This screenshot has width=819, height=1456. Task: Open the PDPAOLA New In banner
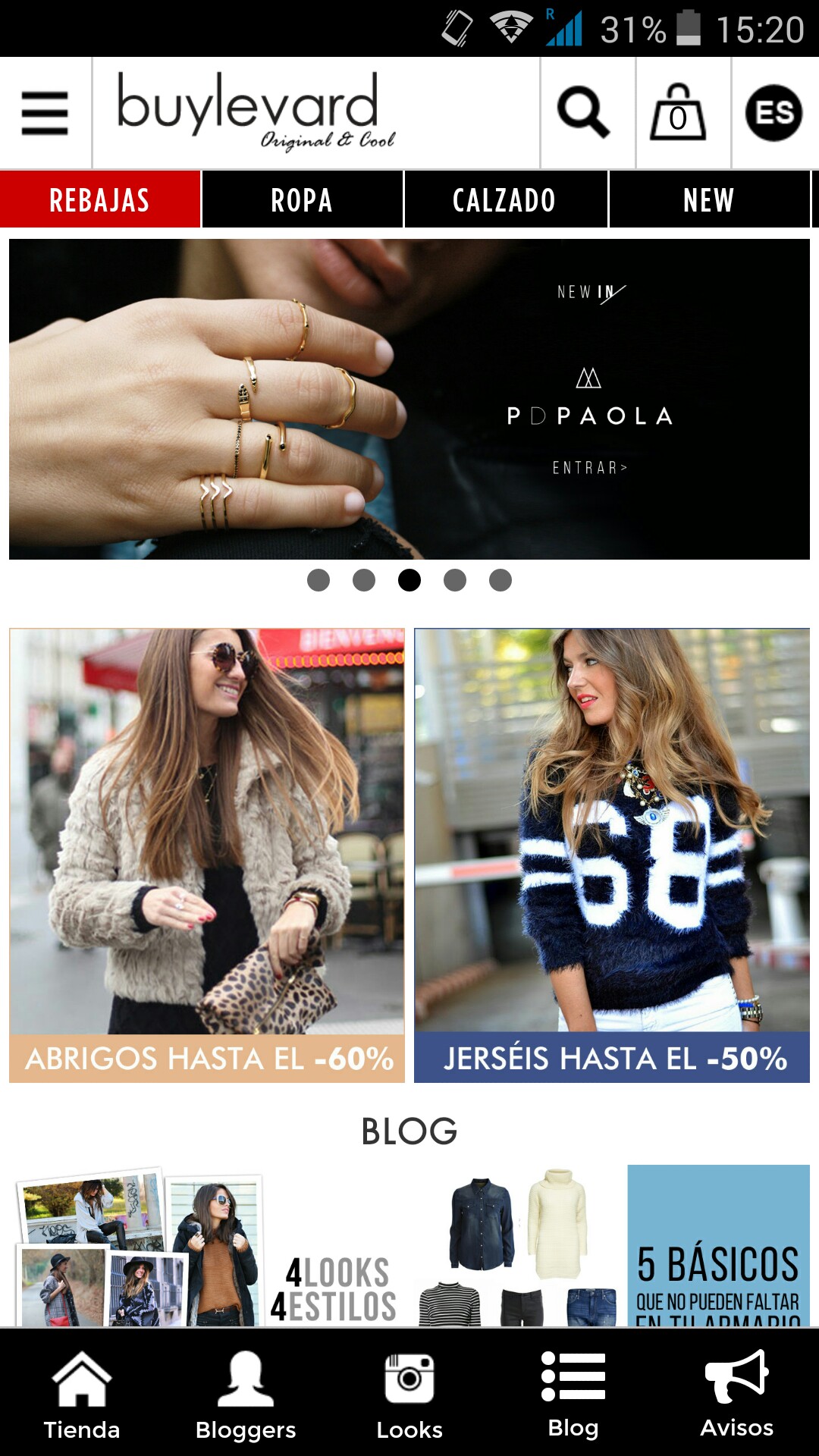(x=409, y=399)
